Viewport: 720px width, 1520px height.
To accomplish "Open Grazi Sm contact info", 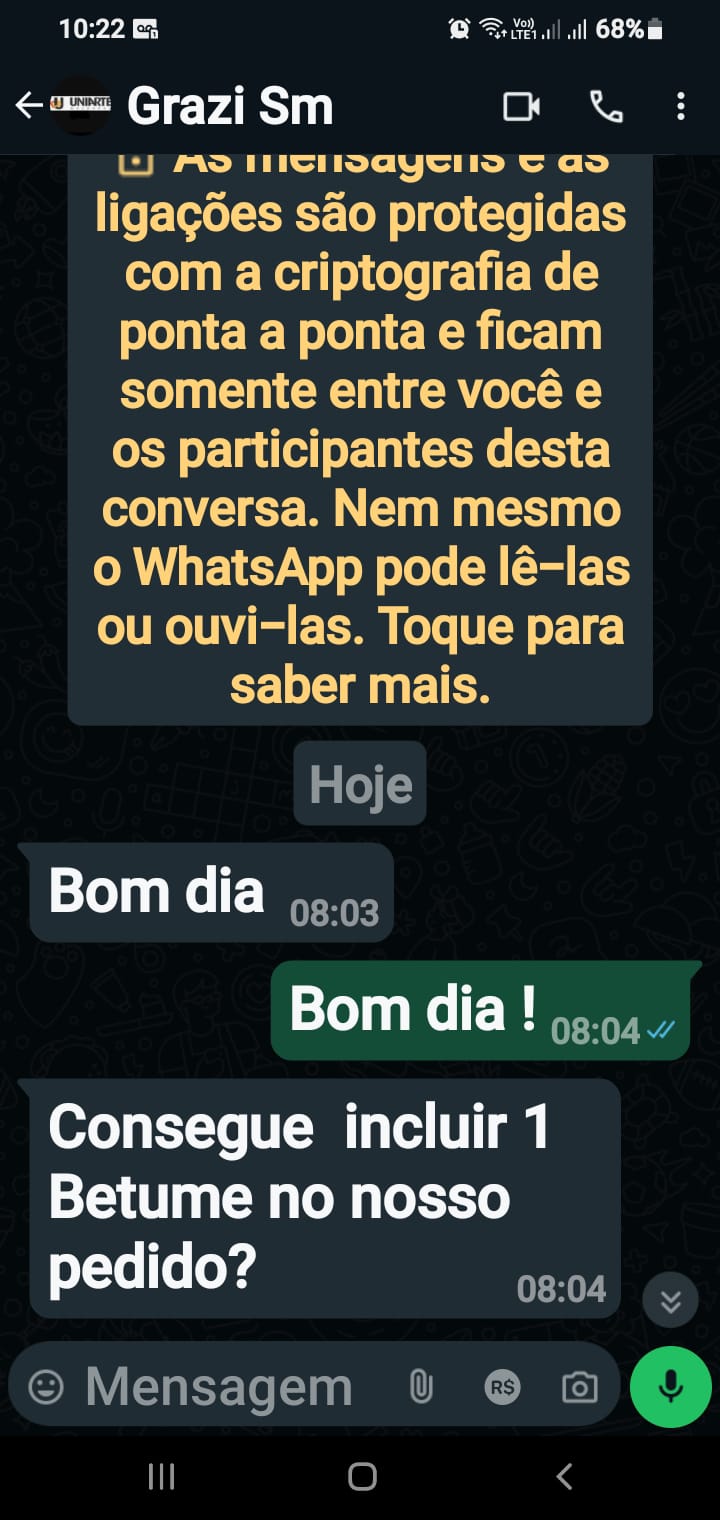I will tap(230, 106).
